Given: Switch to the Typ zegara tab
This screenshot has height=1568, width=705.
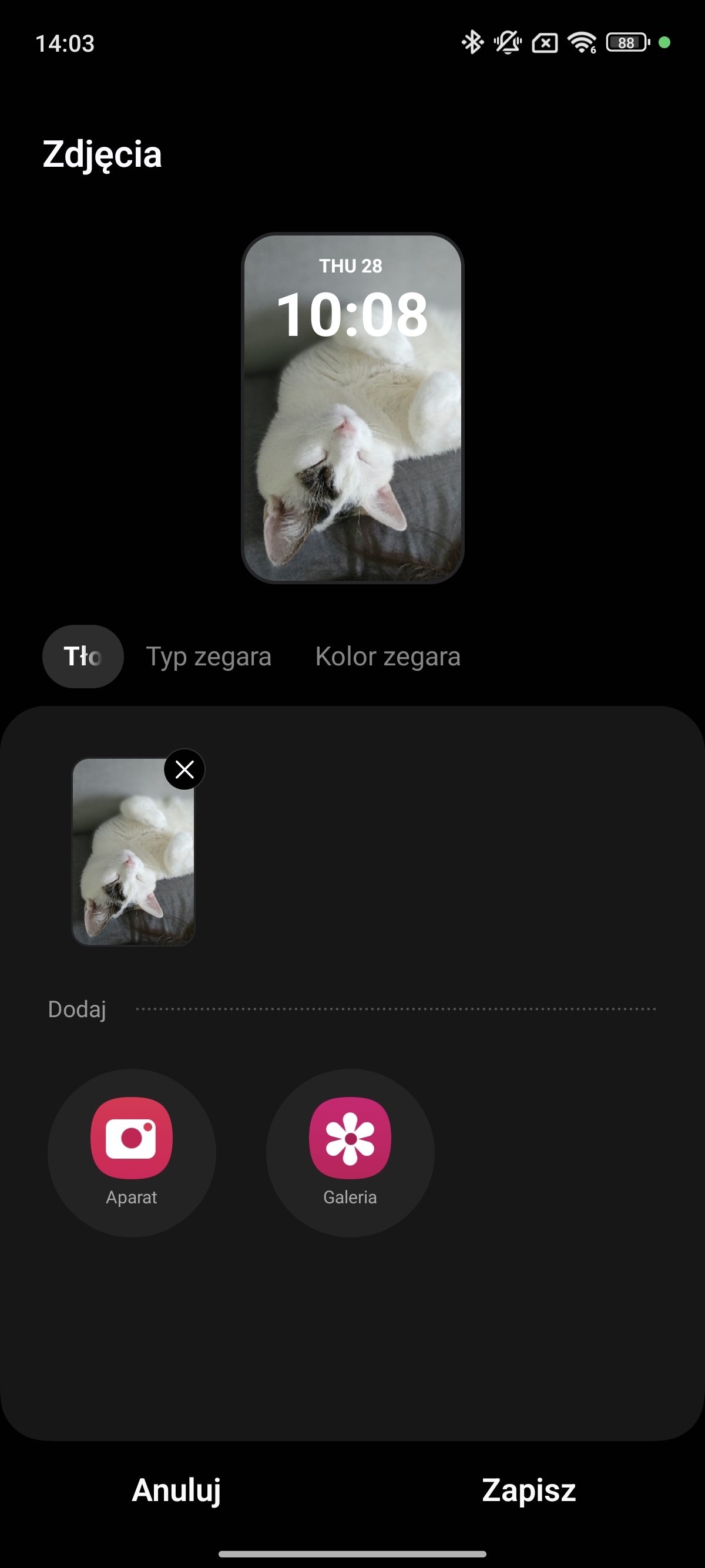Looking at the screenshot, I should click(x=208, y=657).
